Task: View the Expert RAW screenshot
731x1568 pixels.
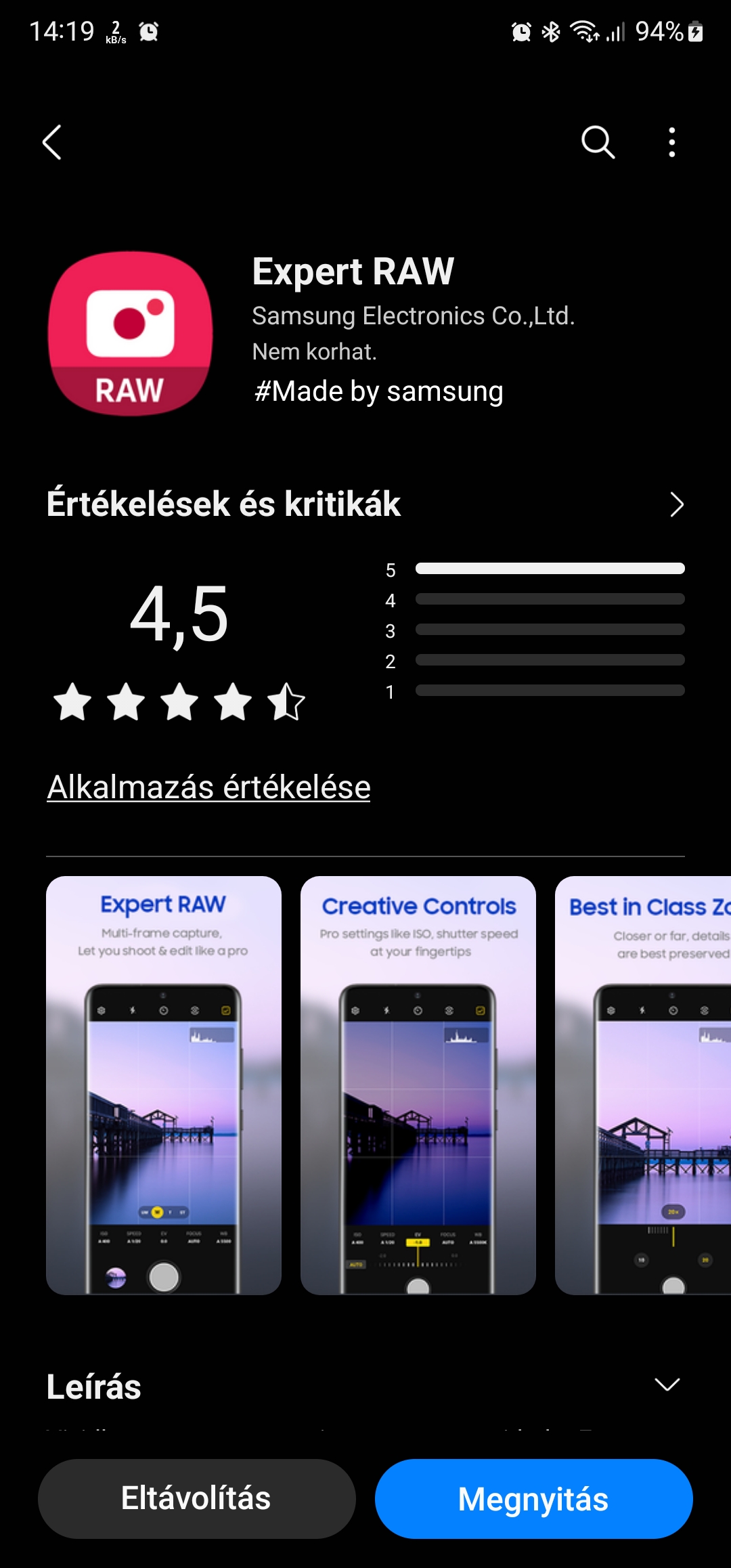Action: [x=164, y=1085]
